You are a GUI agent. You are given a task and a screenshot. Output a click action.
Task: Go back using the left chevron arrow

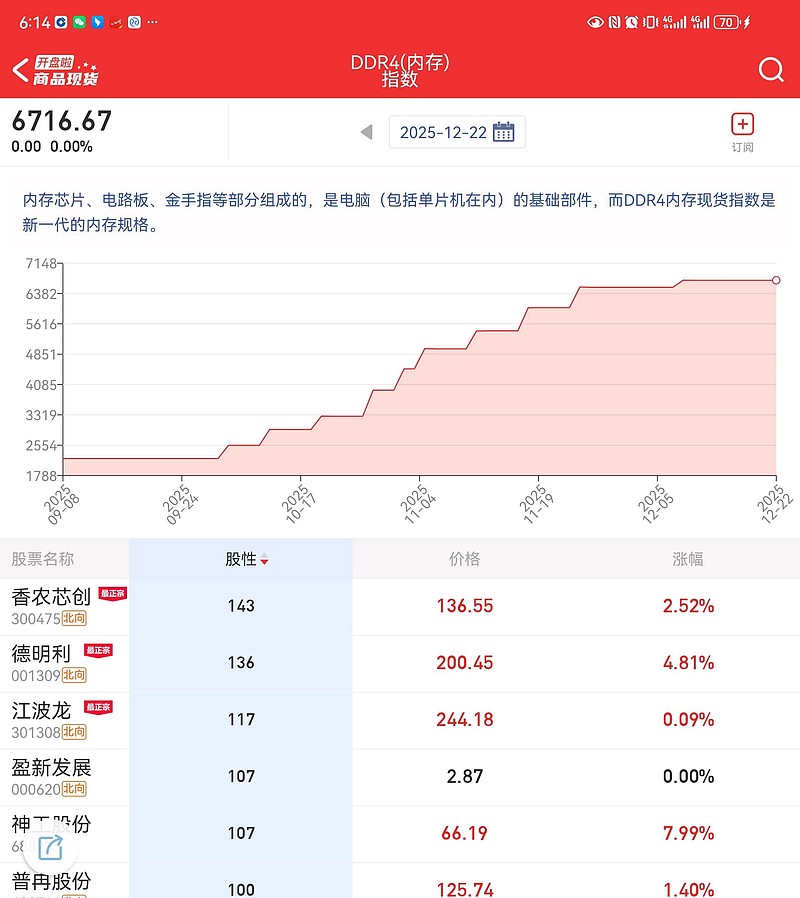18,69
